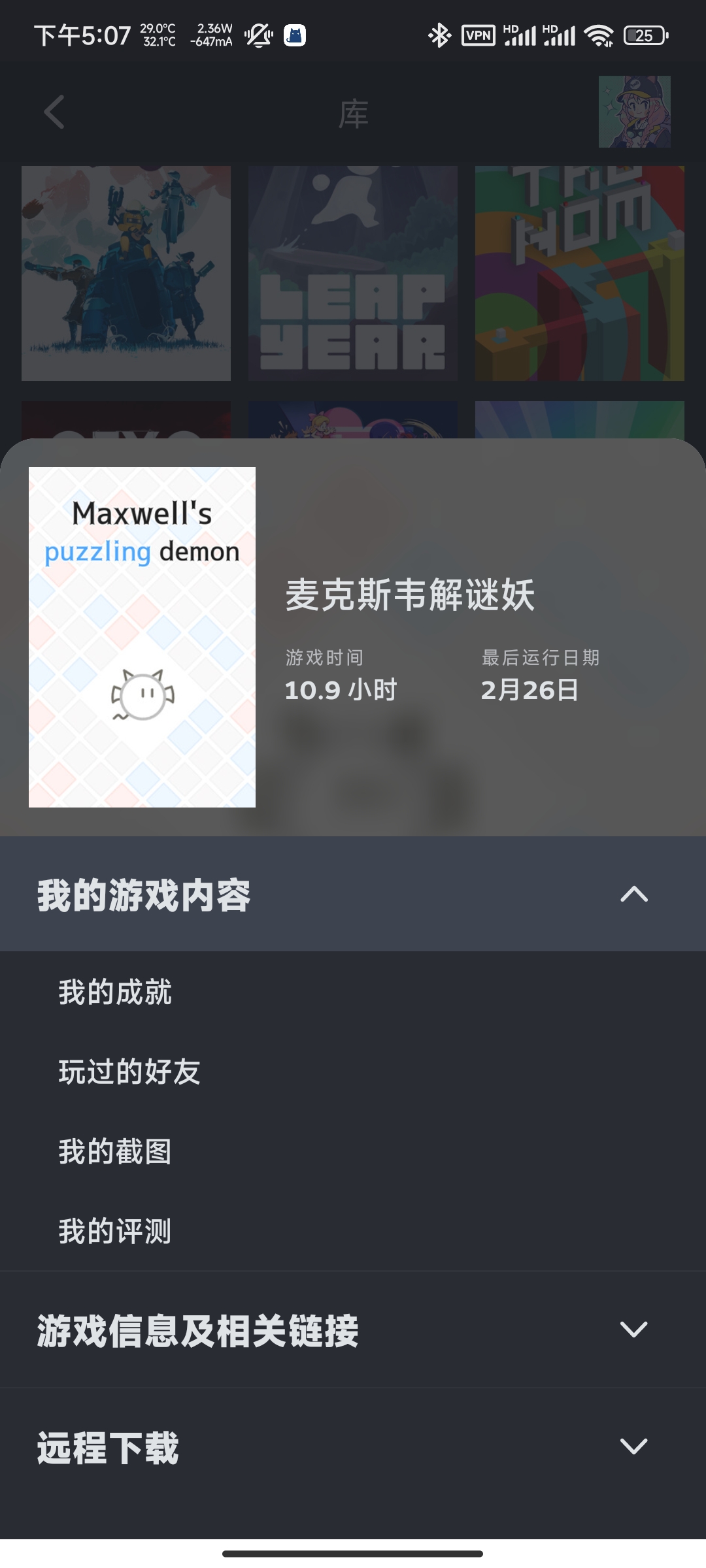Open 我的成就
706x1568 pixels.
click(x=115, y=992)
